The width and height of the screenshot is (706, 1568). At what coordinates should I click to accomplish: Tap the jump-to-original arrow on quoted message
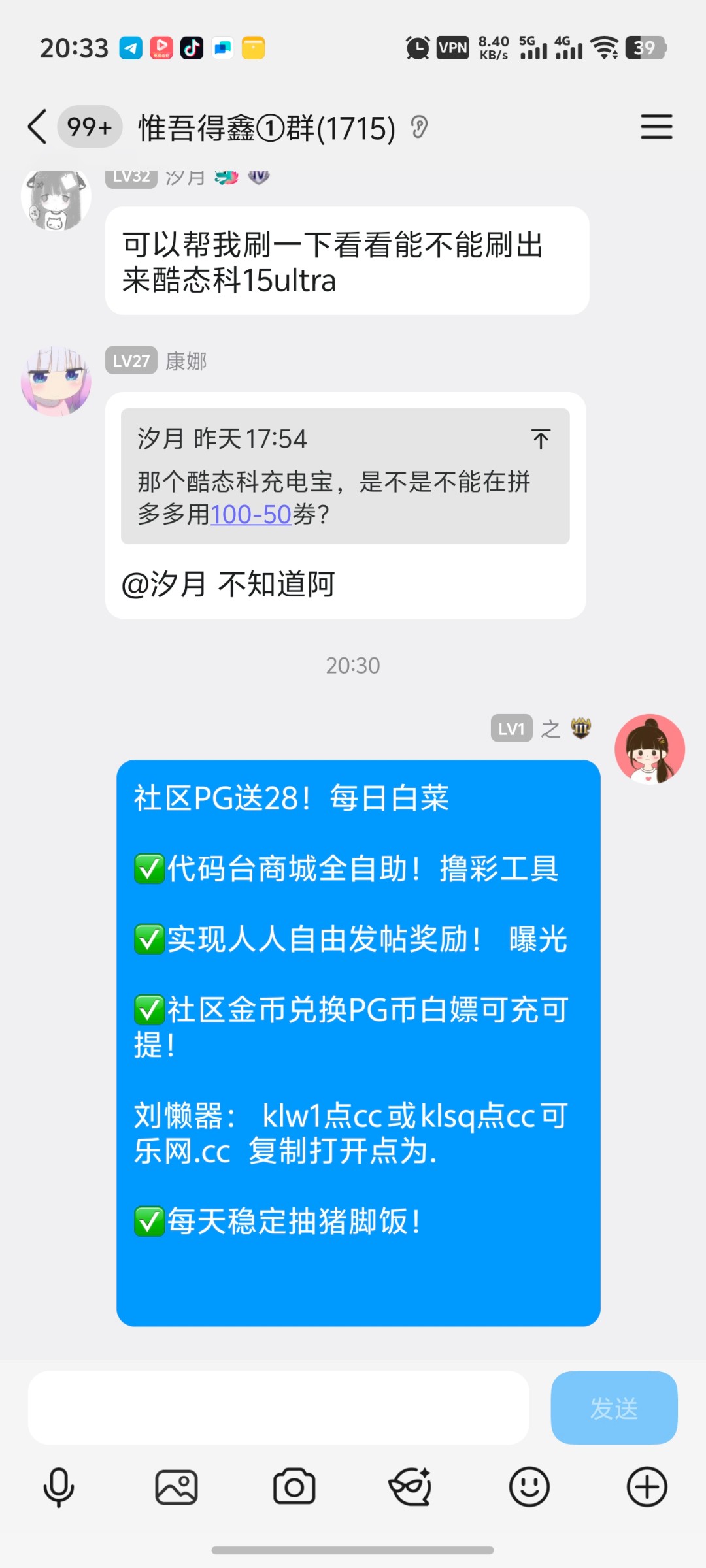(x=541, y=439)
